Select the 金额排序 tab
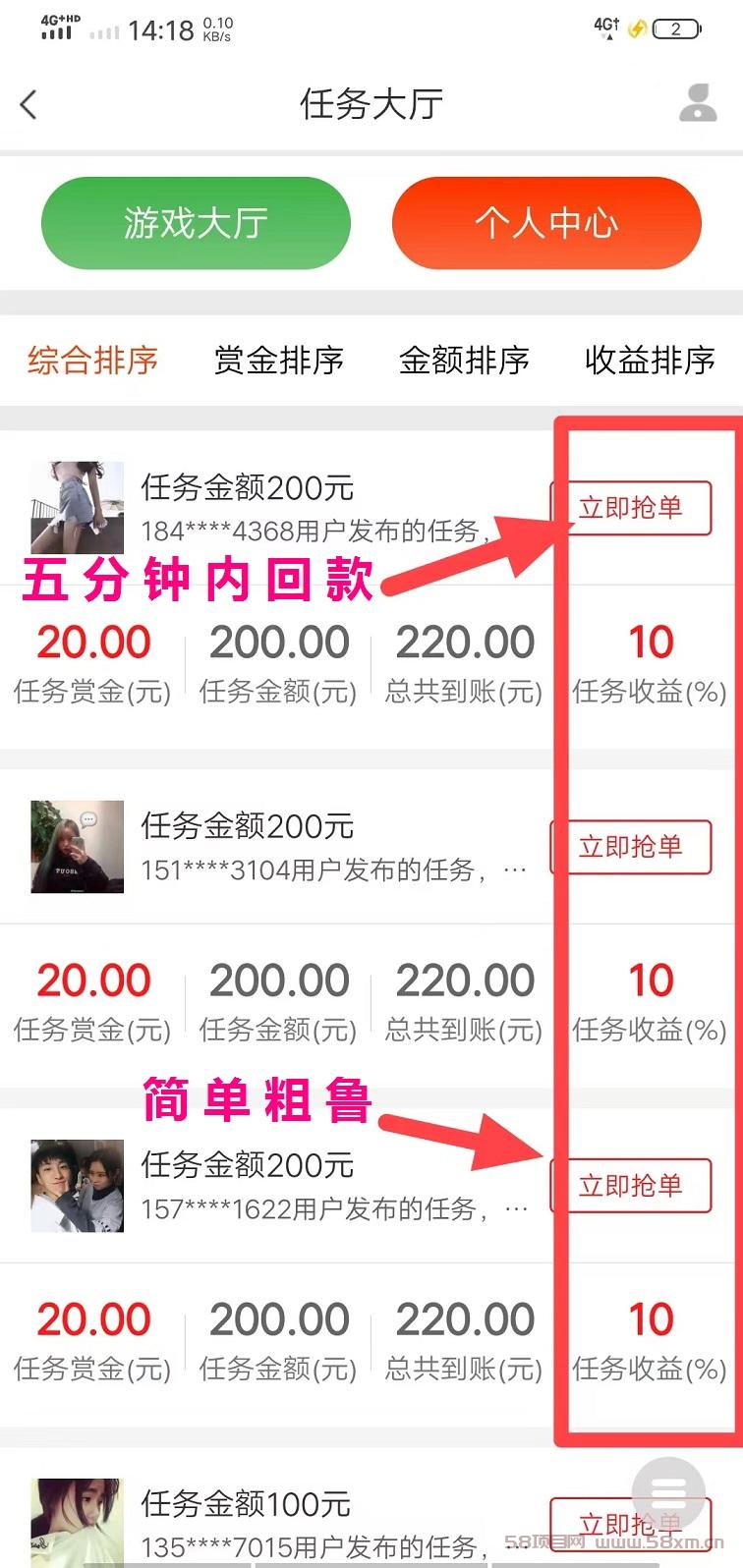The image size is (743, 1568). pyautogui.click(x=465, y=360)
